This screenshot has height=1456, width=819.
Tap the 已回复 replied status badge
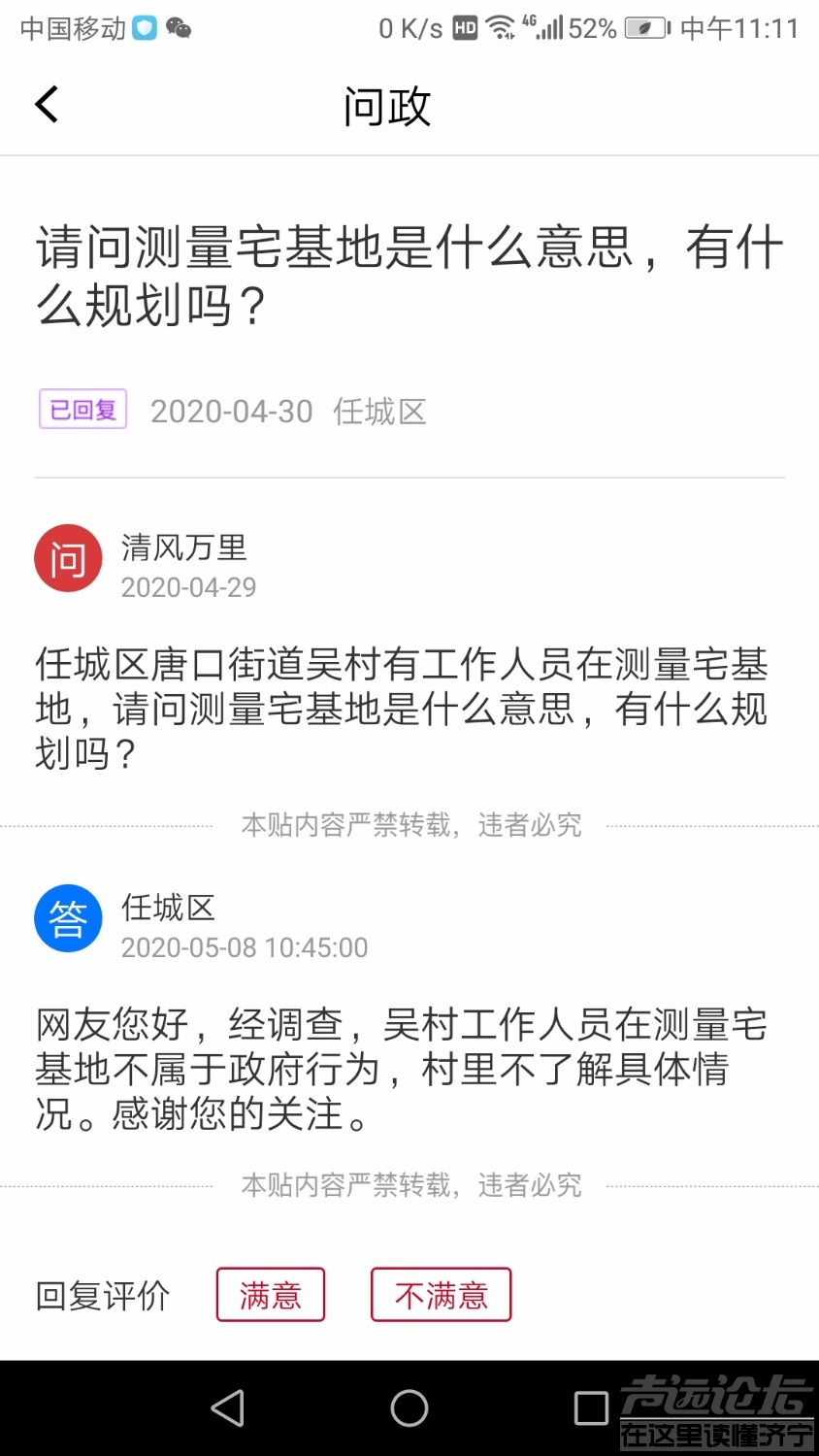tap(82, 409)
